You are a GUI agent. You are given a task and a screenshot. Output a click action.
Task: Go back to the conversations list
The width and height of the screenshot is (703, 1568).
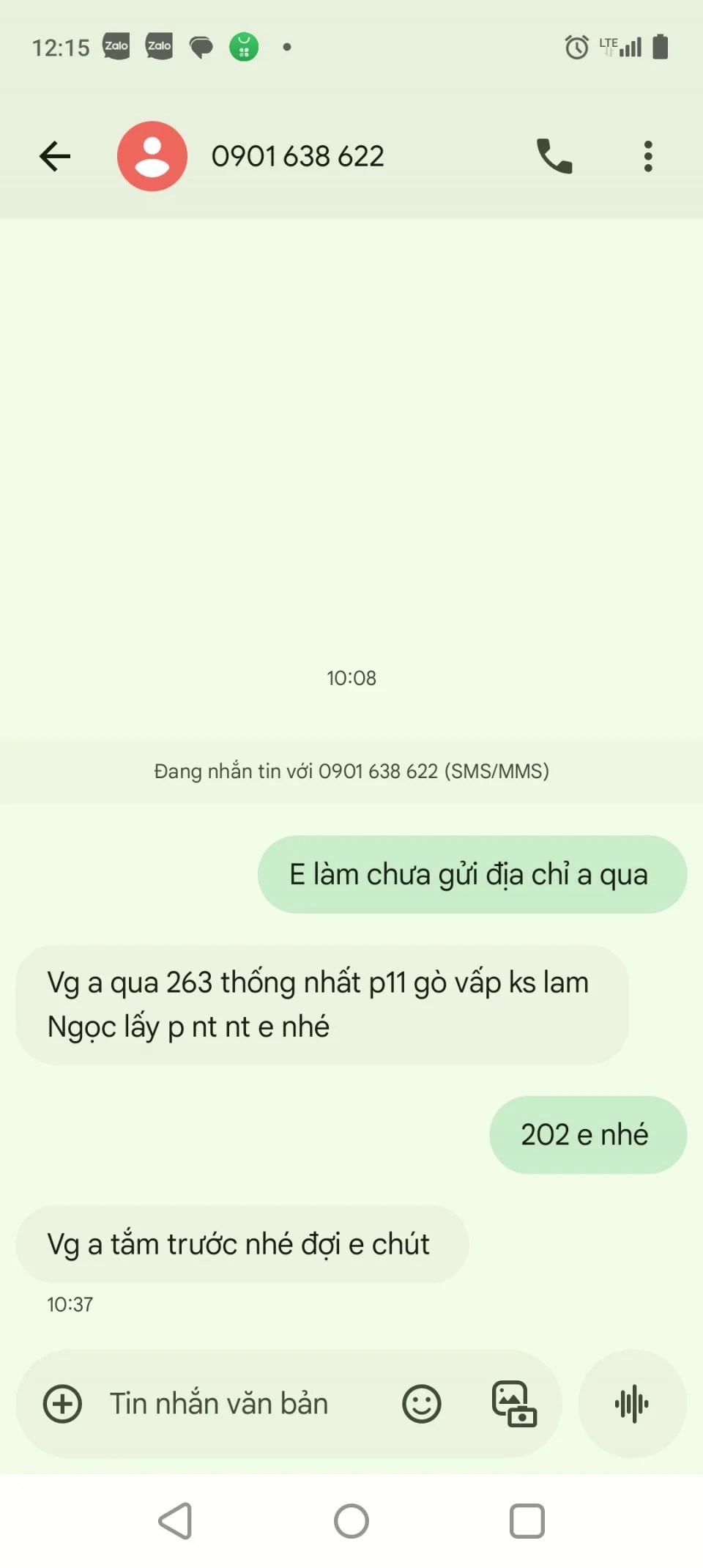pyautogui.click(x=55, y=156)
